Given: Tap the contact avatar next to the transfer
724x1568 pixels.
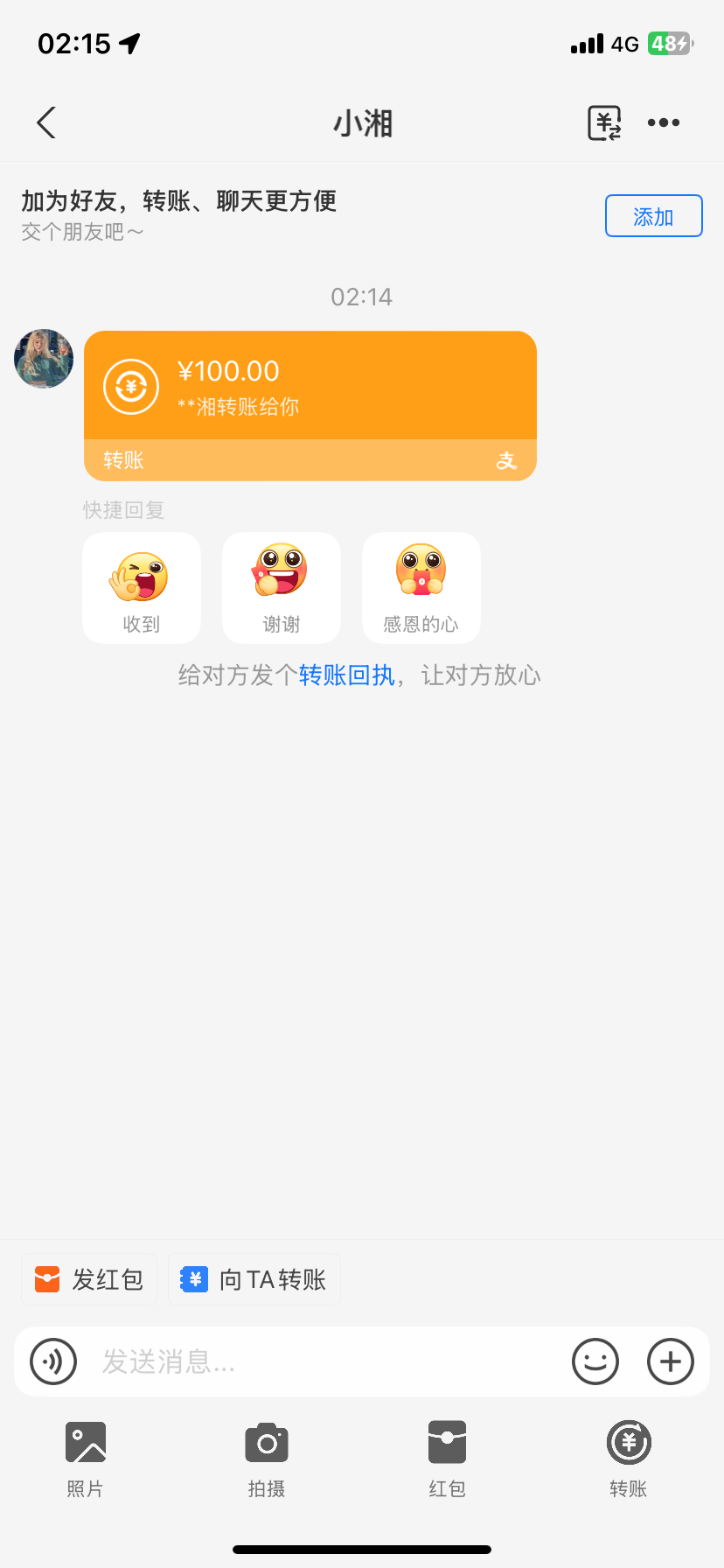Looking at the screenshot, I should pyautogui.click(x=43, y=360).
